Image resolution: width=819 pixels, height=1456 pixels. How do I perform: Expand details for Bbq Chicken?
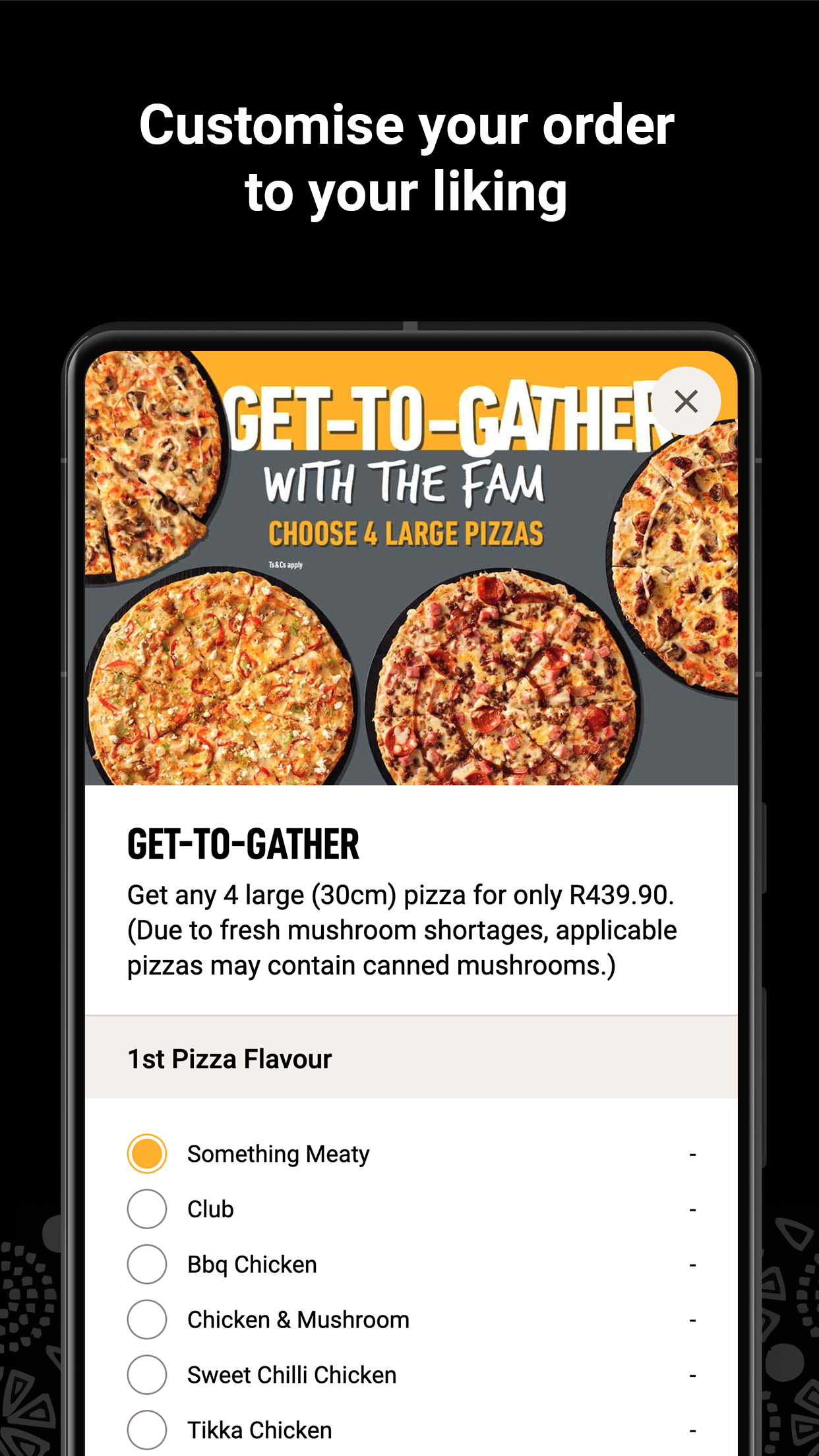692,1264
